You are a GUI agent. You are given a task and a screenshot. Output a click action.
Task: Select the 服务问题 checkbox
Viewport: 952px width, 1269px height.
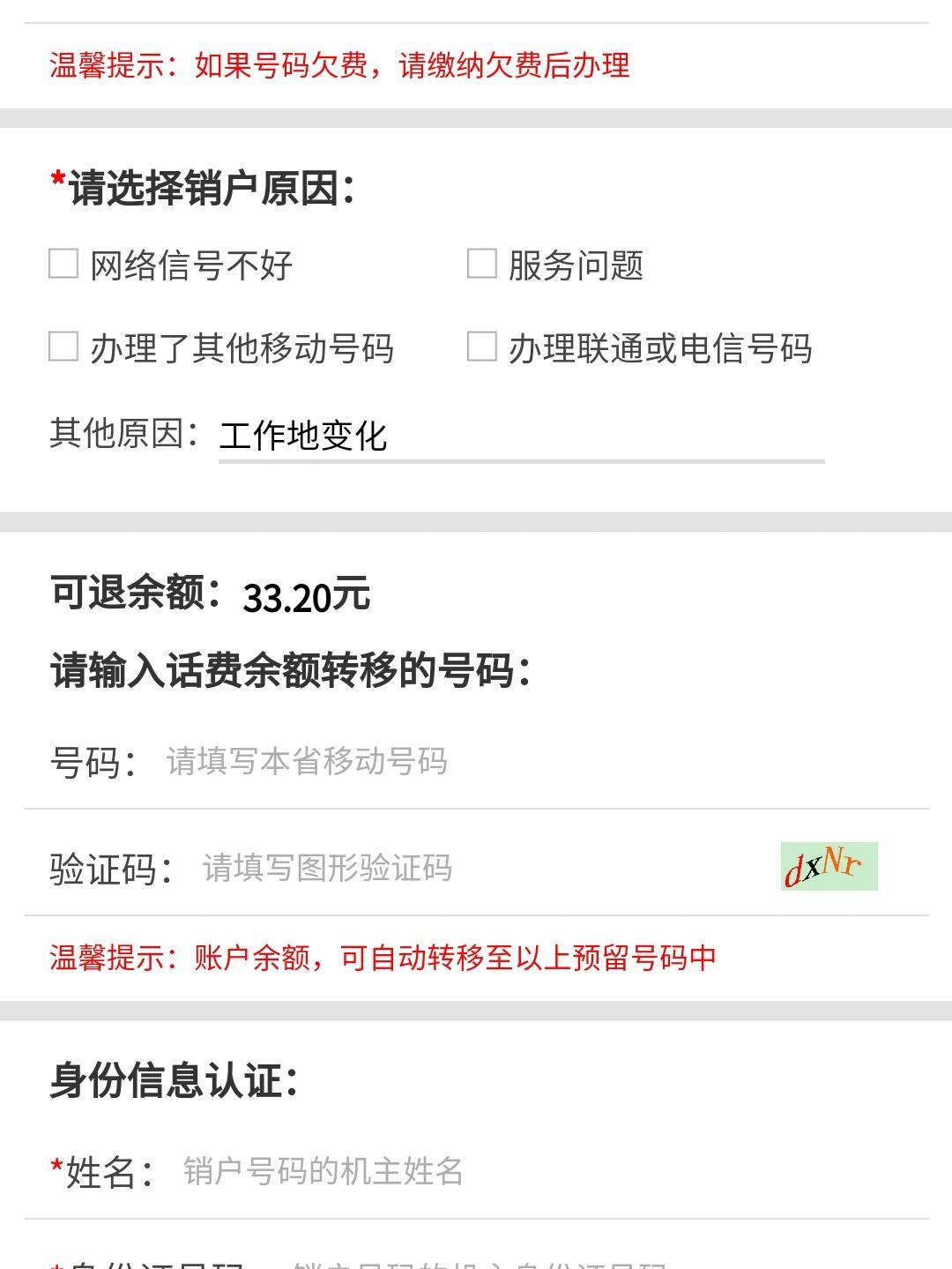tap(481, 263)
